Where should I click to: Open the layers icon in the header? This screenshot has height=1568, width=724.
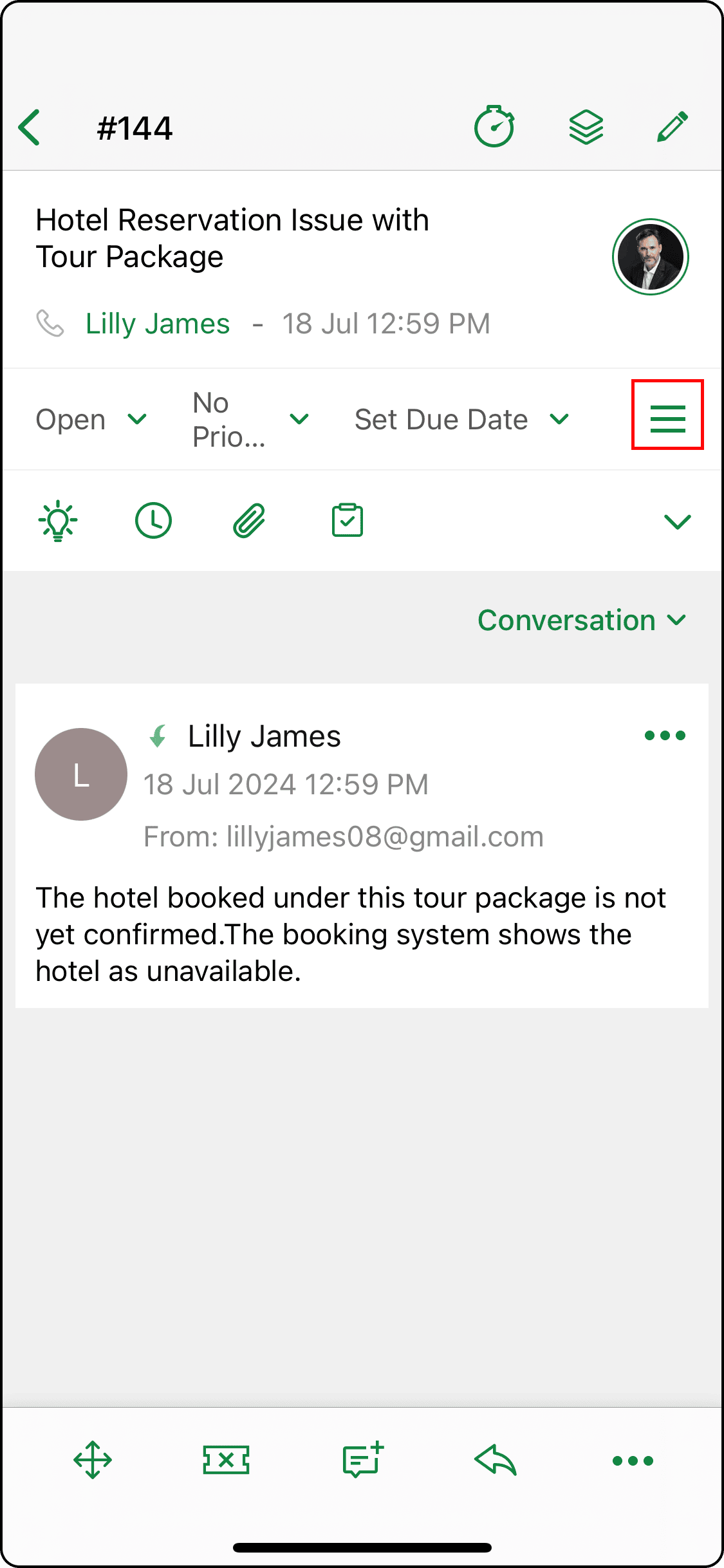[586, 127]
